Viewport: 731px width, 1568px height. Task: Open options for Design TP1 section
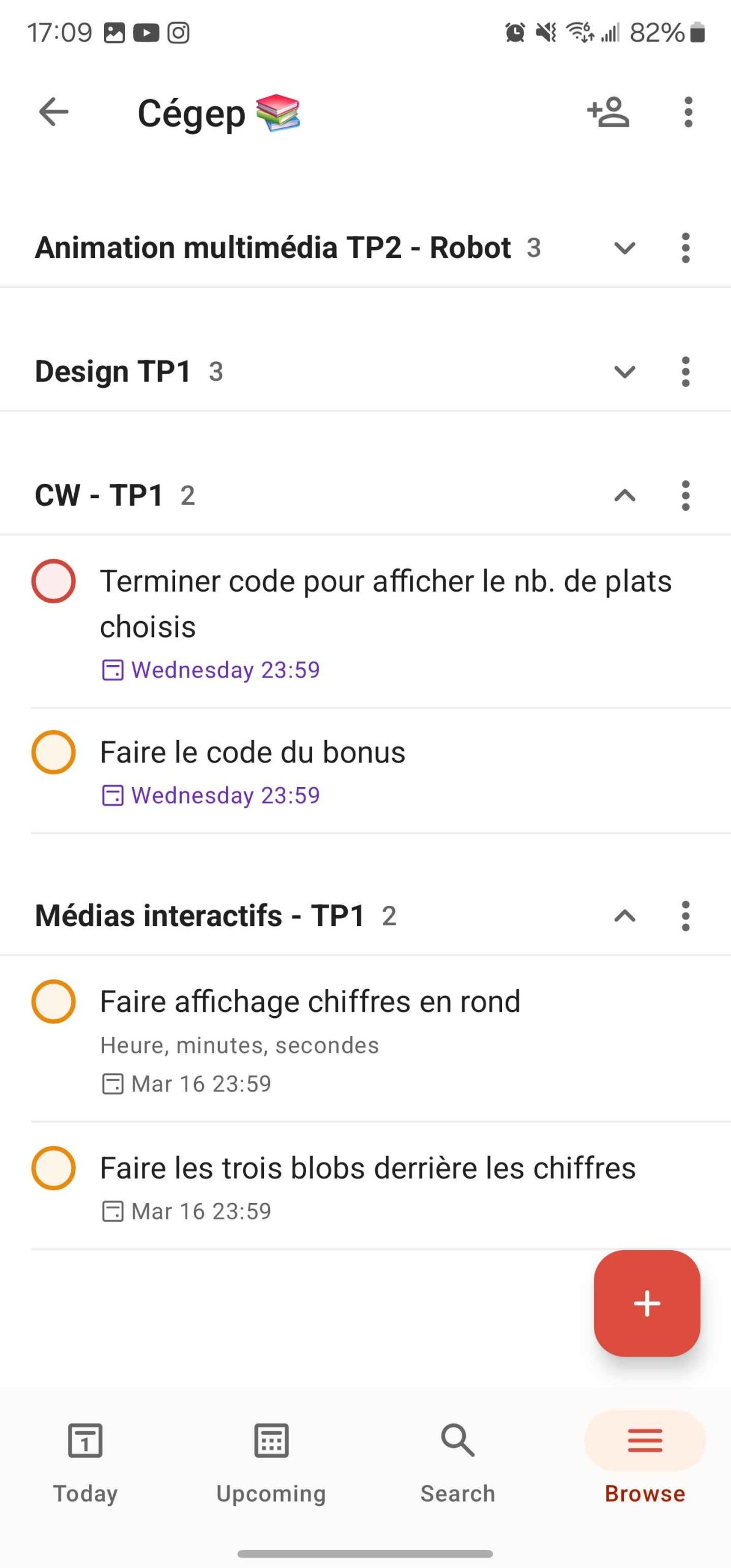pyautogui.click(x=686, y=372)
